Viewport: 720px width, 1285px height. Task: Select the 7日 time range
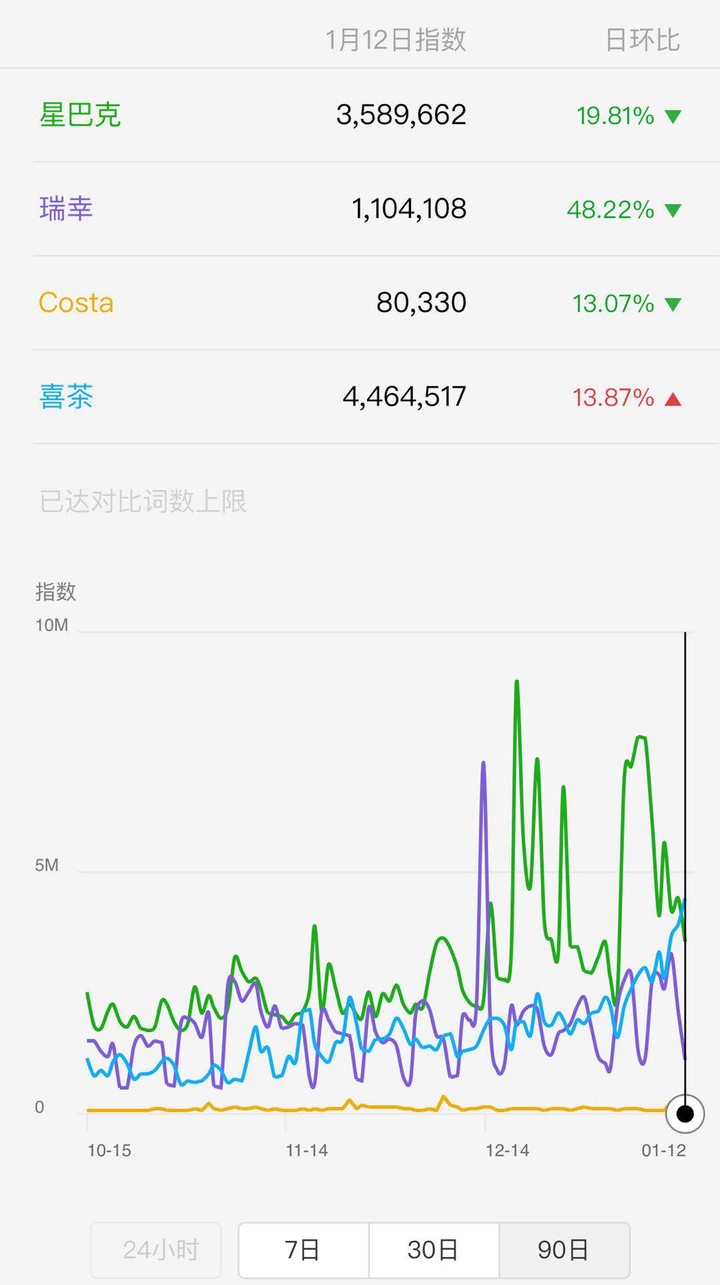point(303,1249)
